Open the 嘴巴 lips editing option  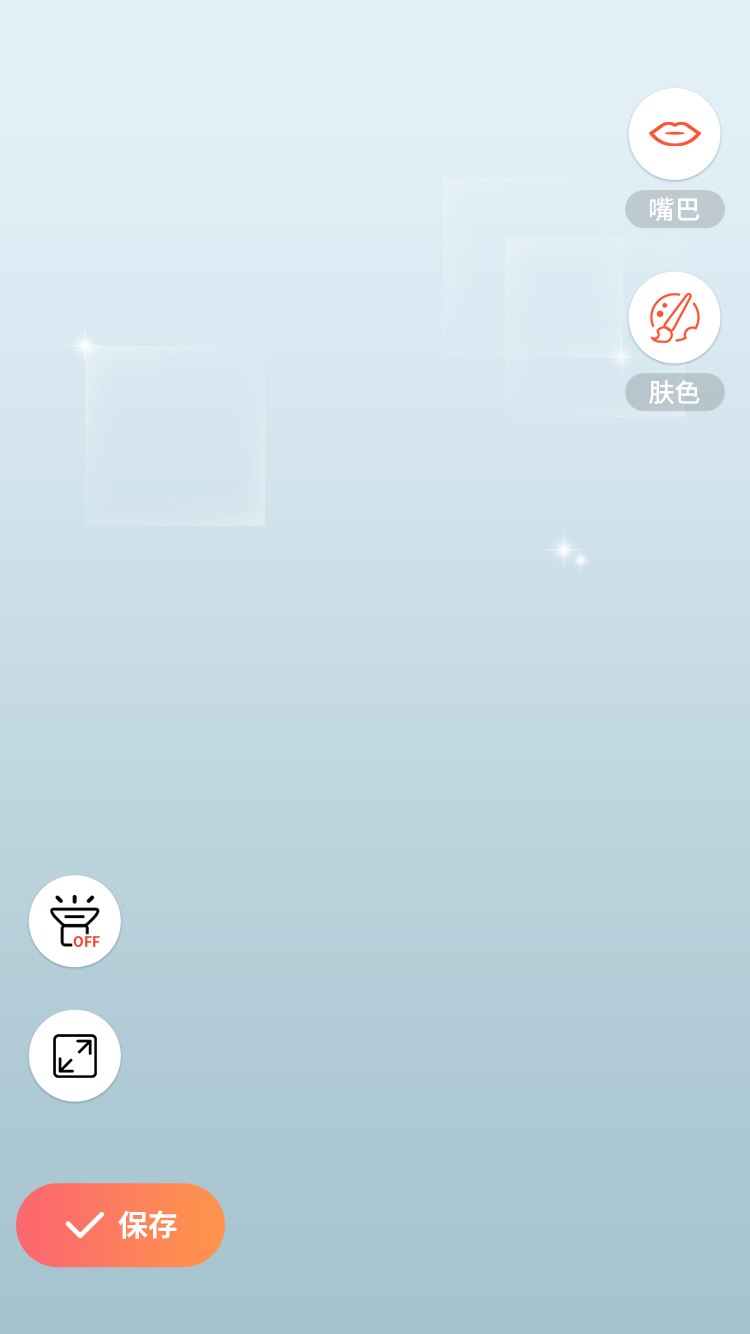(674, 134)
